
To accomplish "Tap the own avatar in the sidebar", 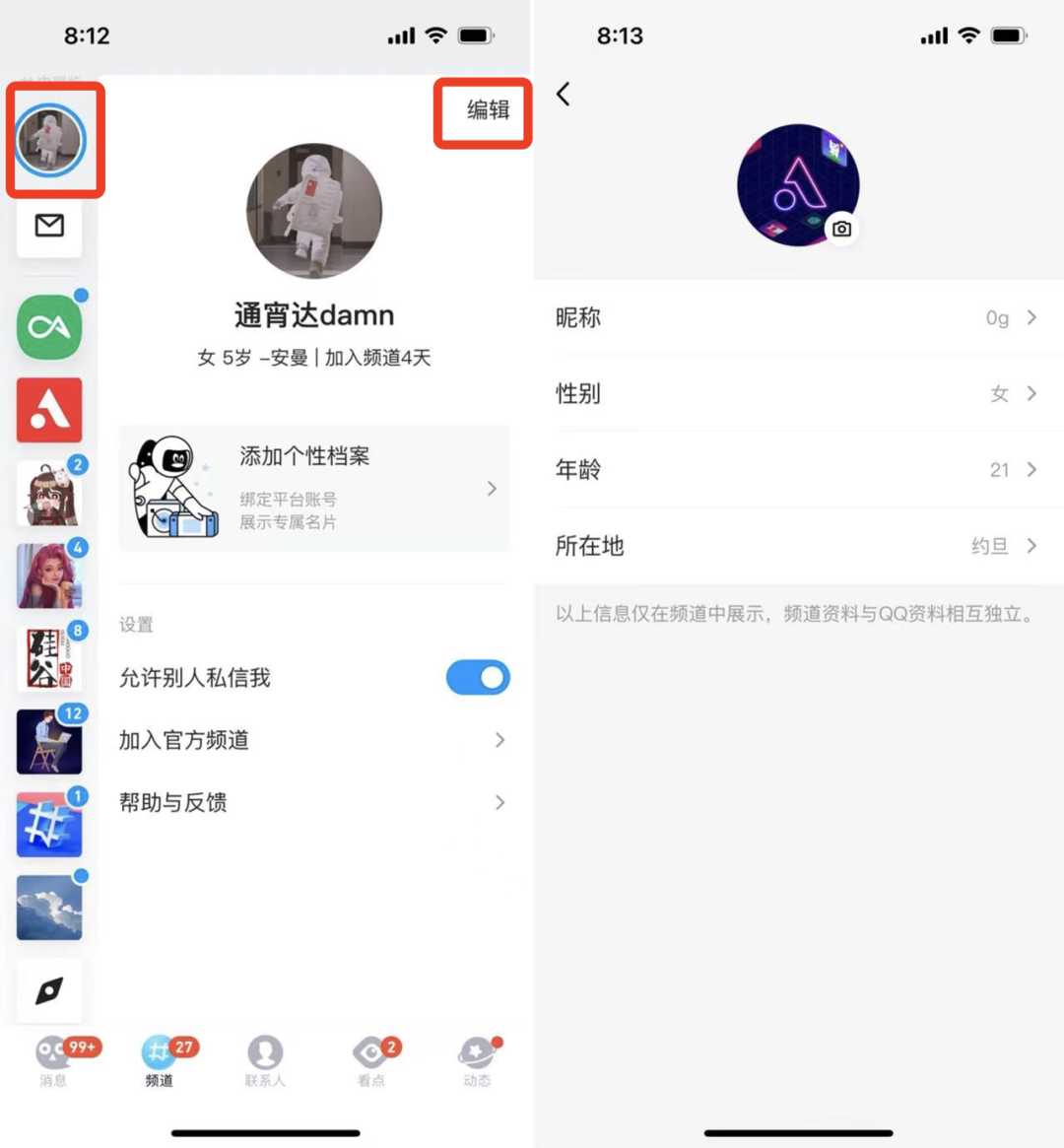I will click(x=50, y=141).
